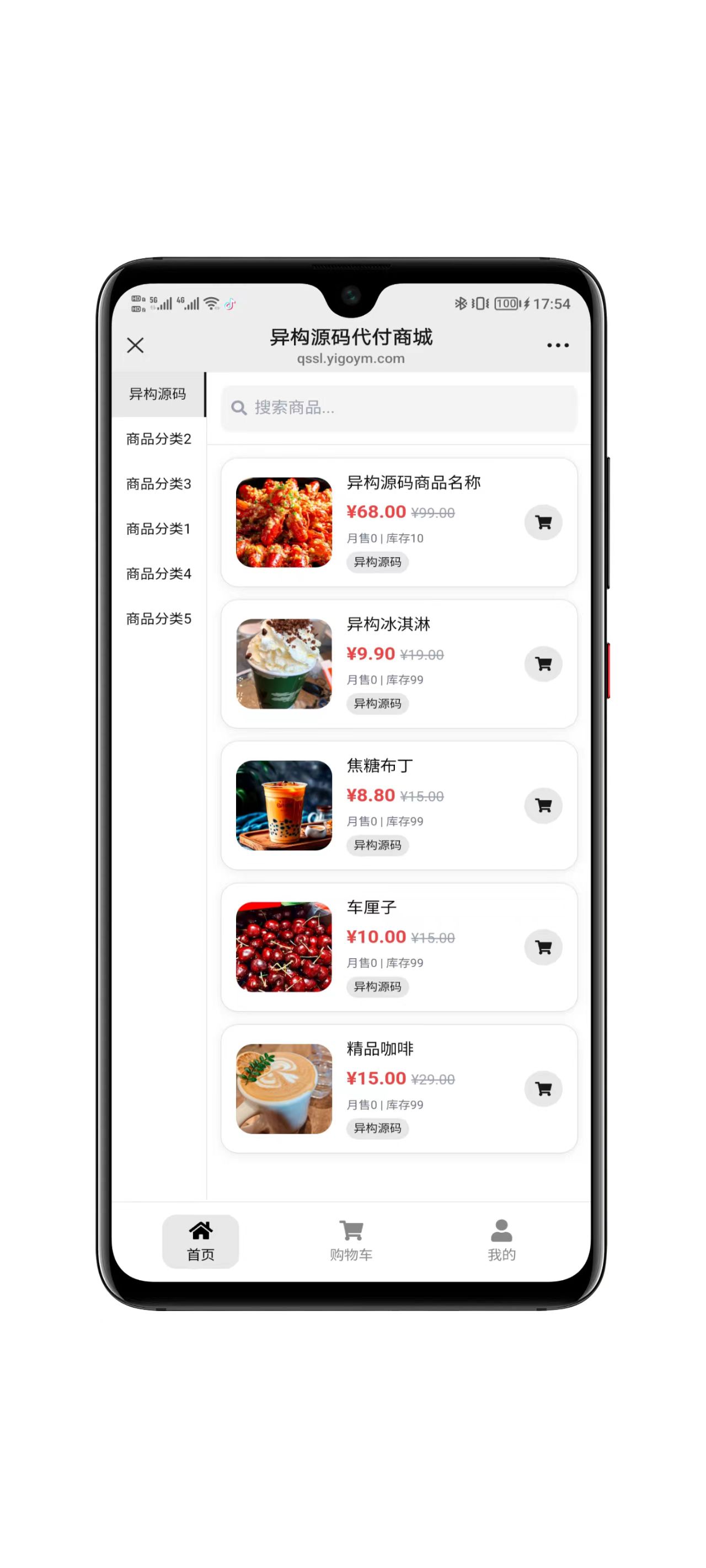Tap the 搜索商品 search field
706x1568 pixels.
[x=399, y=408]
